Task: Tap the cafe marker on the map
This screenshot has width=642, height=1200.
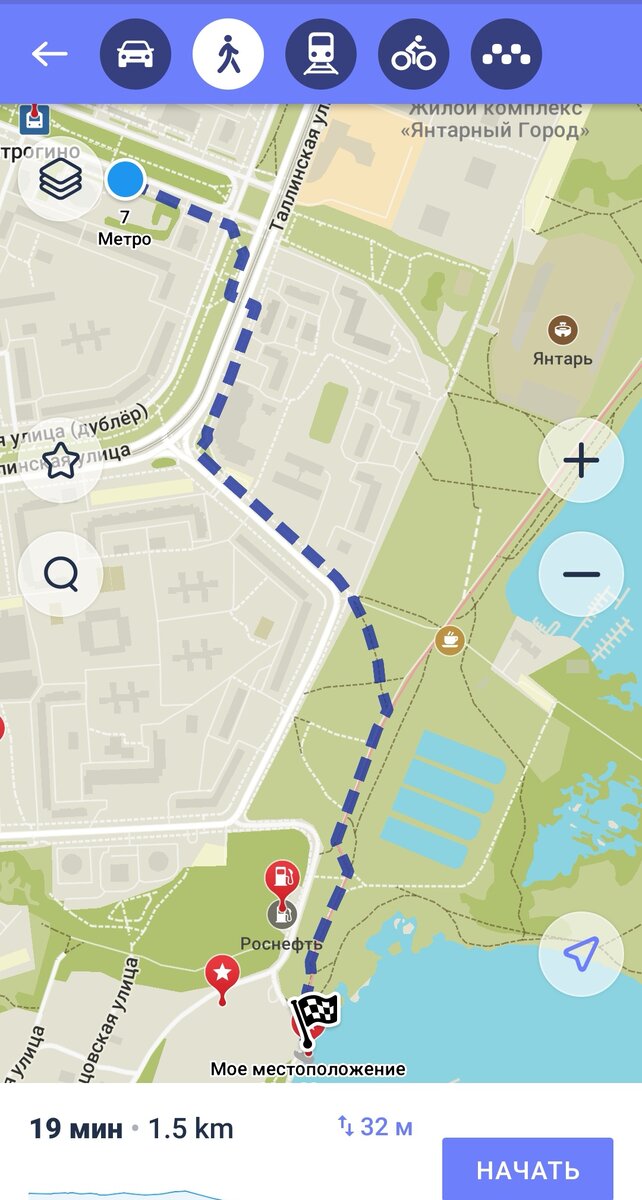Action: (449, 639)
